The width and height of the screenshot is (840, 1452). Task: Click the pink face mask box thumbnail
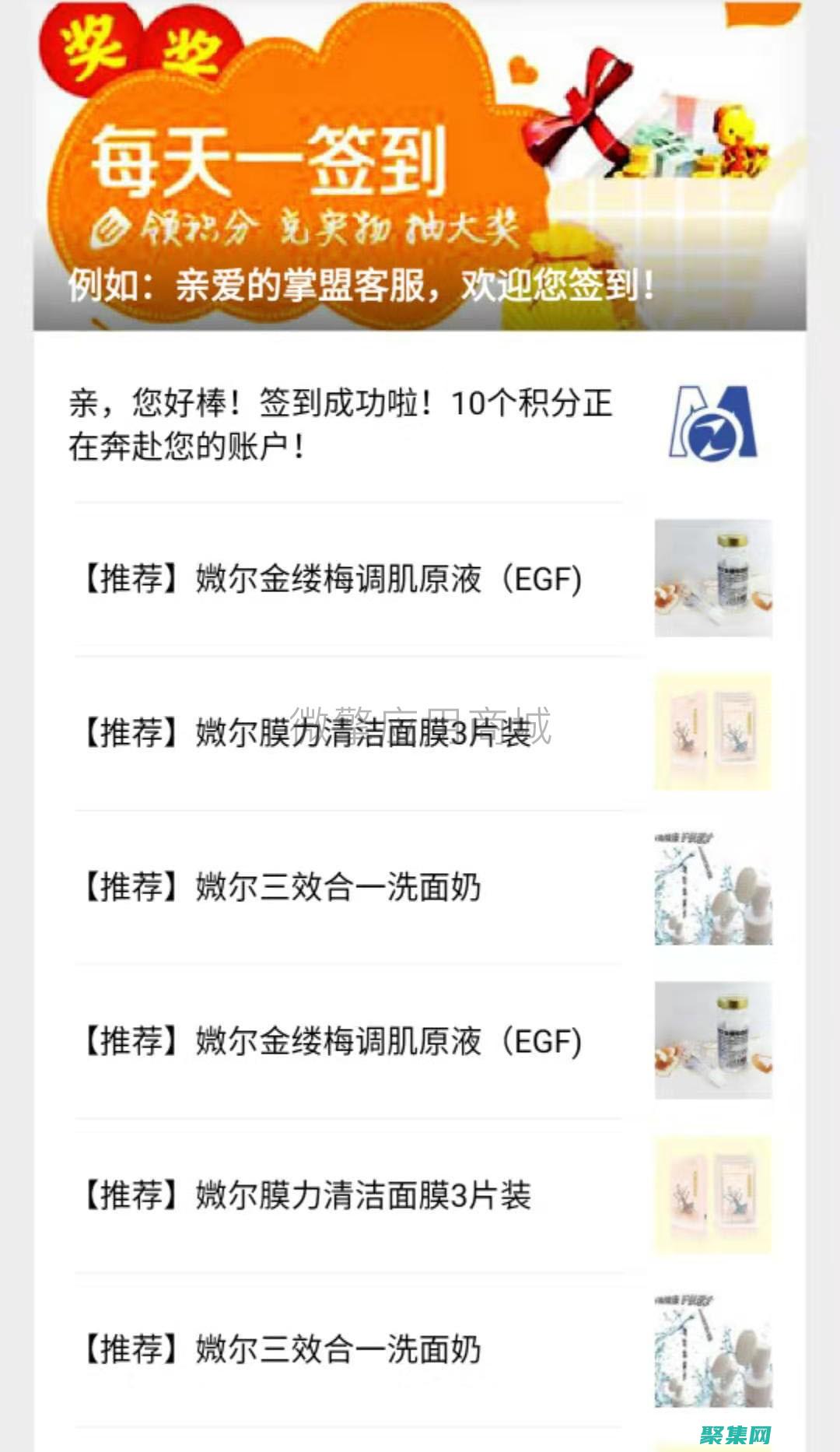[x=712, y=731]
